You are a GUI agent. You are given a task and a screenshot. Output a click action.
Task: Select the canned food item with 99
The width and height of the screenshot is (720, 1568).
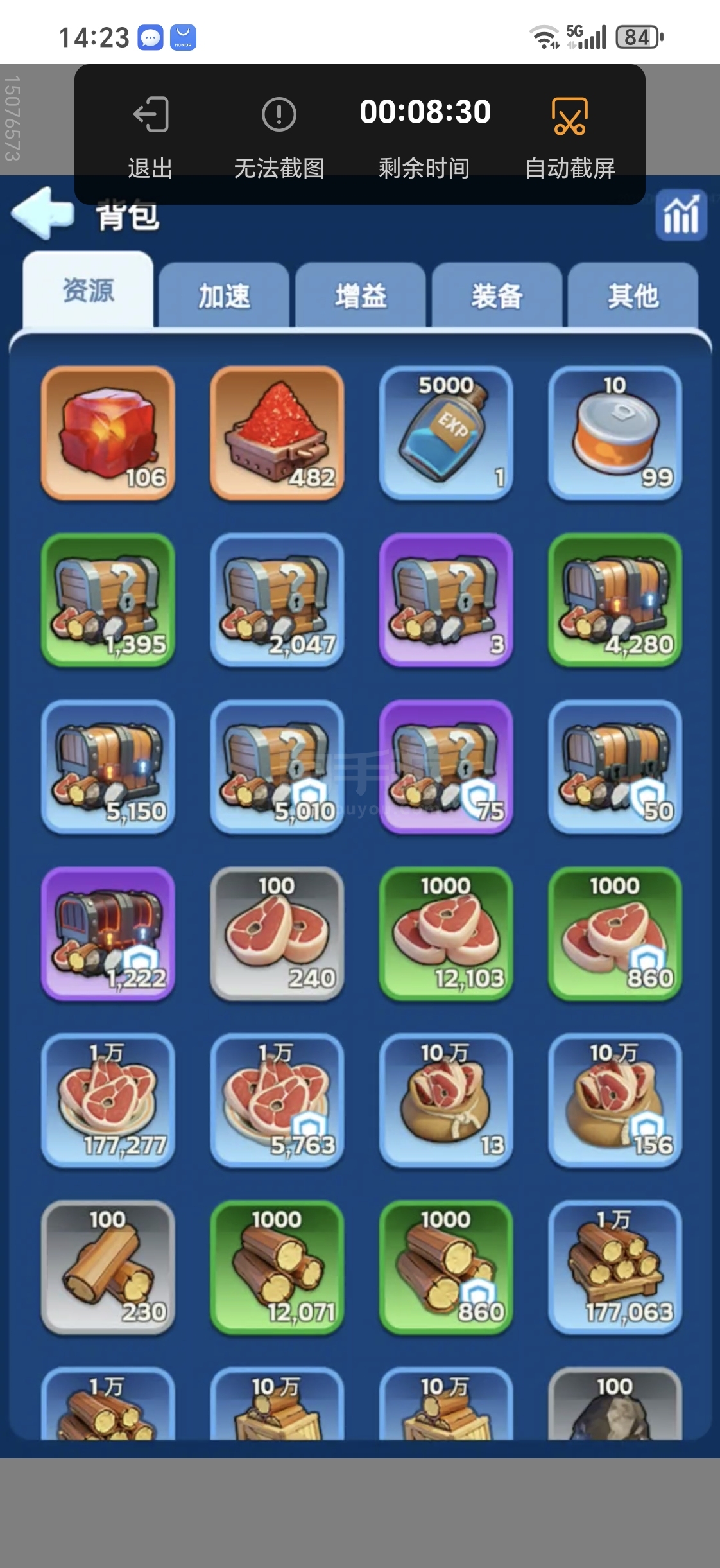(615, 433)
